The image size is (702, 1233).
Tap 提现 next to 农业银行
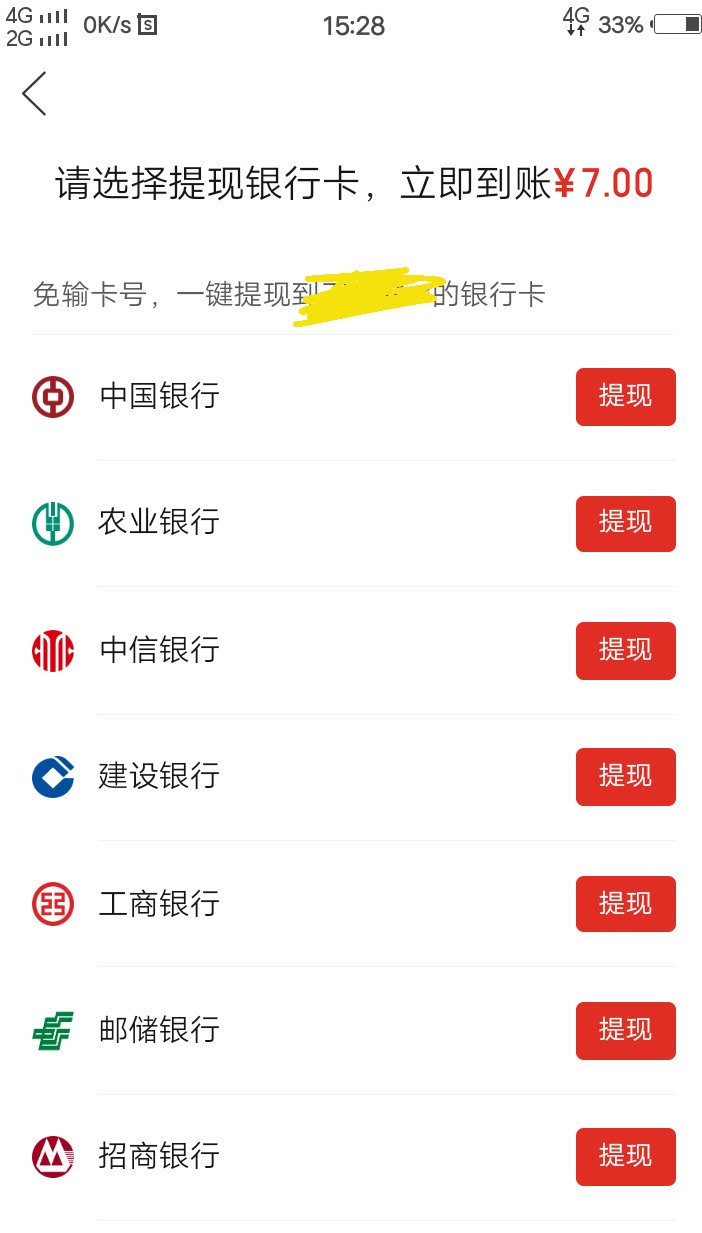(625, 523)
